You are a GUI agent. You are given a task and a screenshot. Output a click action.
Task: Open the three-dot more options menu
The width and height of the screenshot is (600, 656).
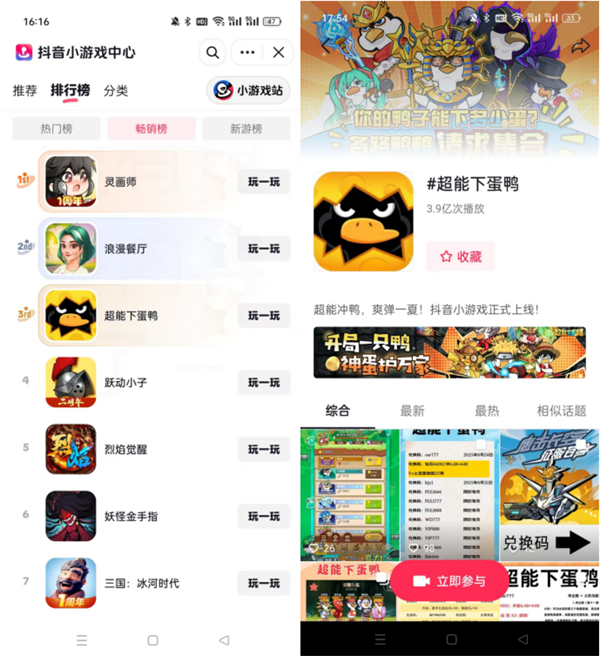[x=247, y=52]
